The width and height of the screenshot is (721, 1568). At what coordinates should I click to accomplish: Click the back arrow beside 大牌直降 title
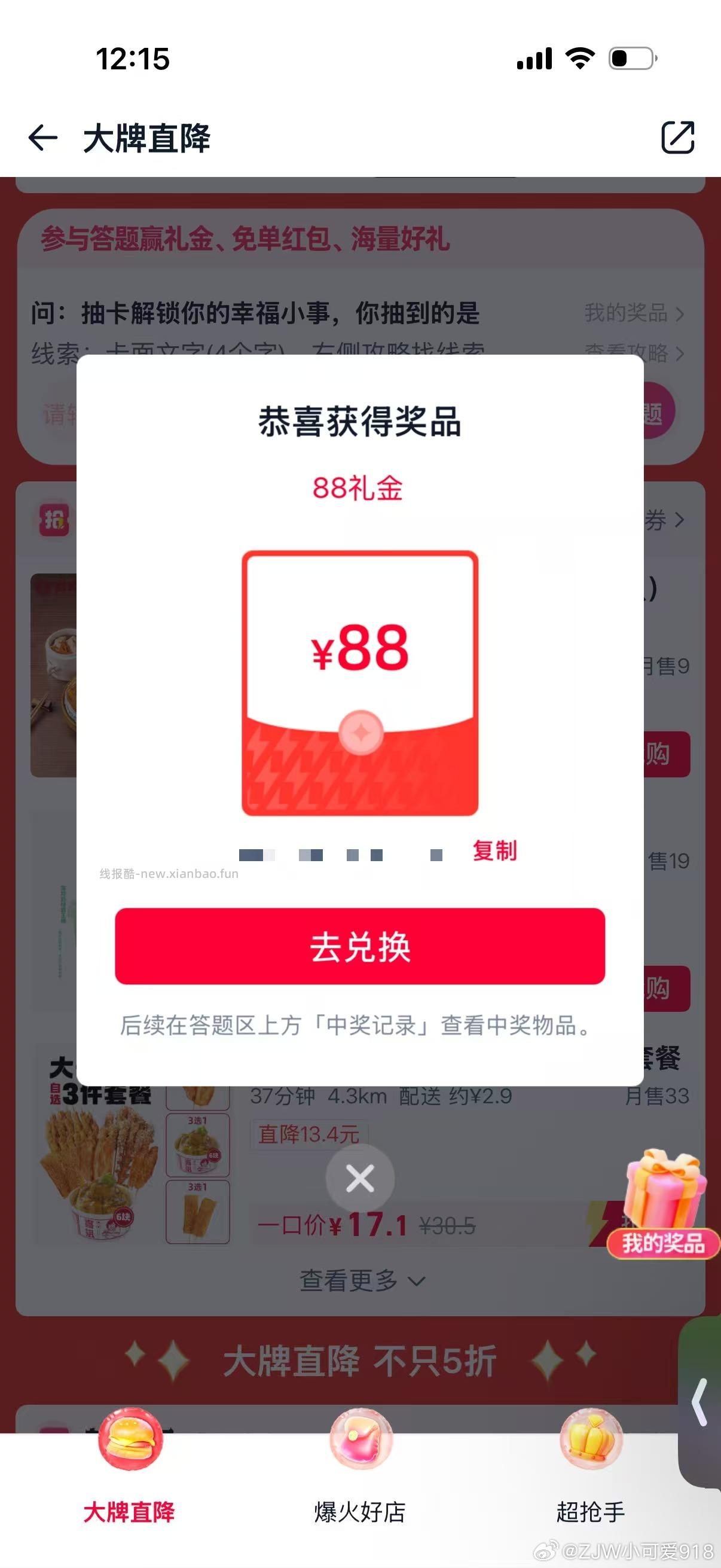pyautogui.click(x=42, y=138)
